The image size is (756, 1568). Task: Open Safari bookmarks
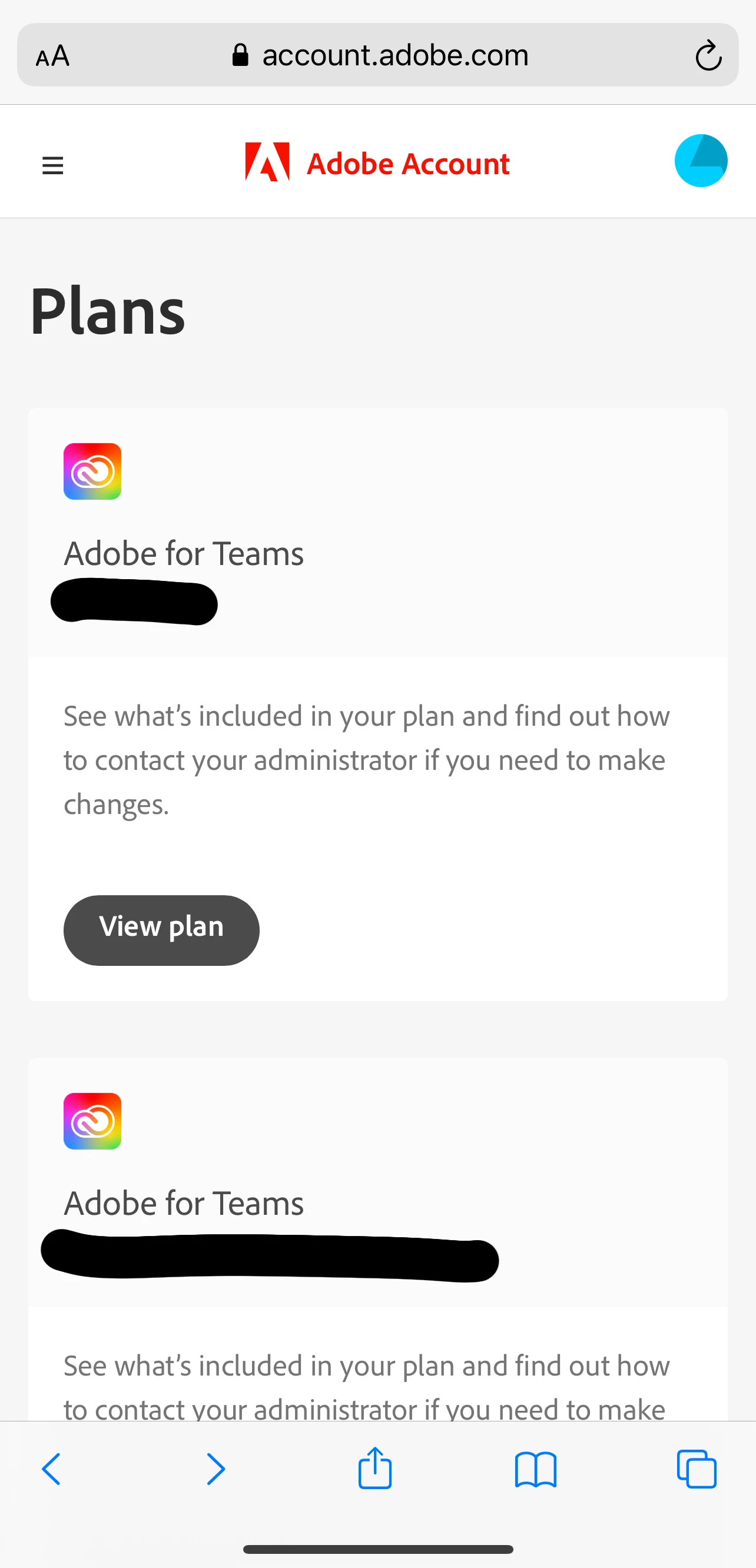click(536, 1469)
